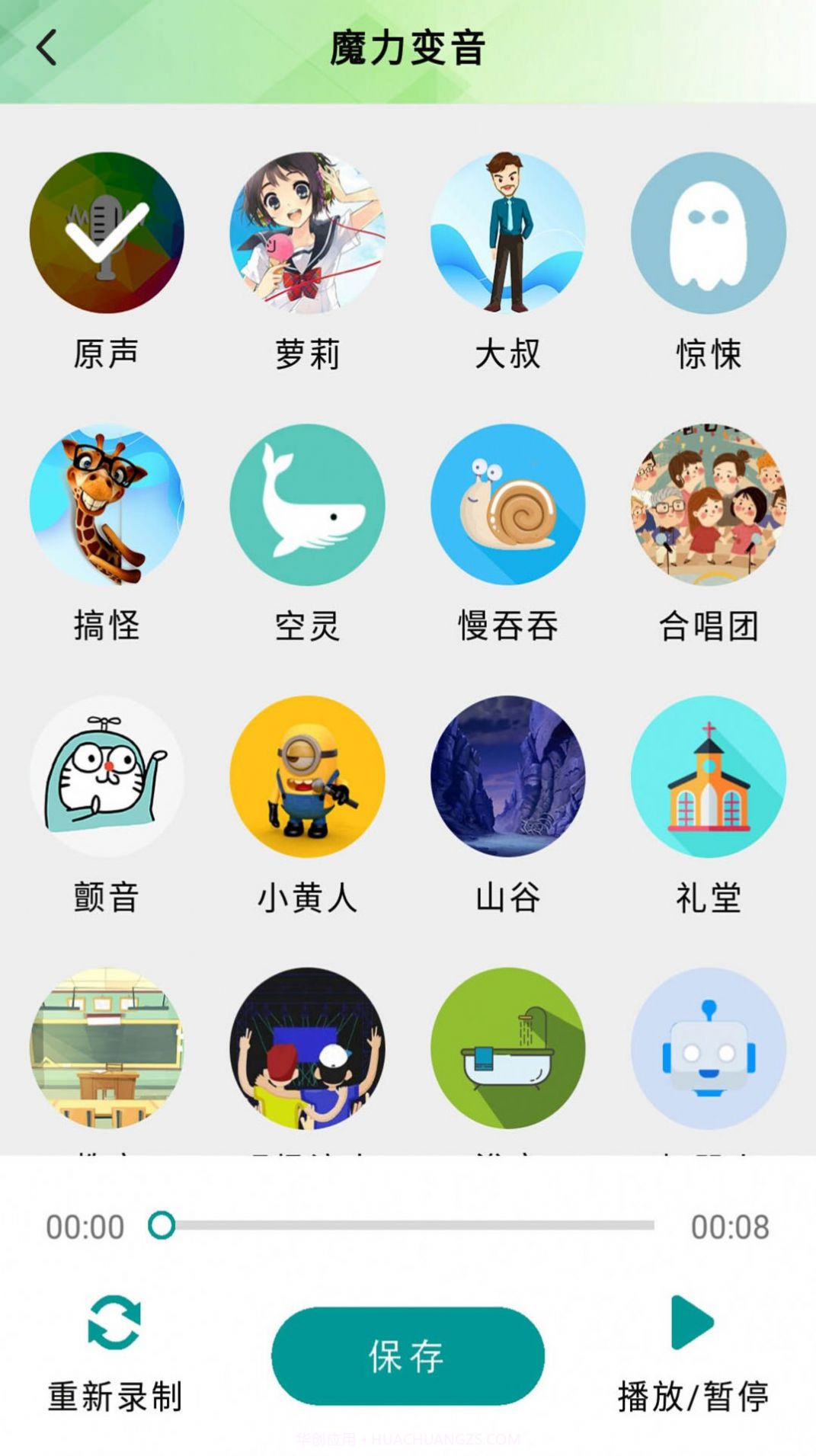Screen dimensions: 816x1456
Task: Apply the 搞怪 giraffe funny voice effect
Action: (105, 506)
